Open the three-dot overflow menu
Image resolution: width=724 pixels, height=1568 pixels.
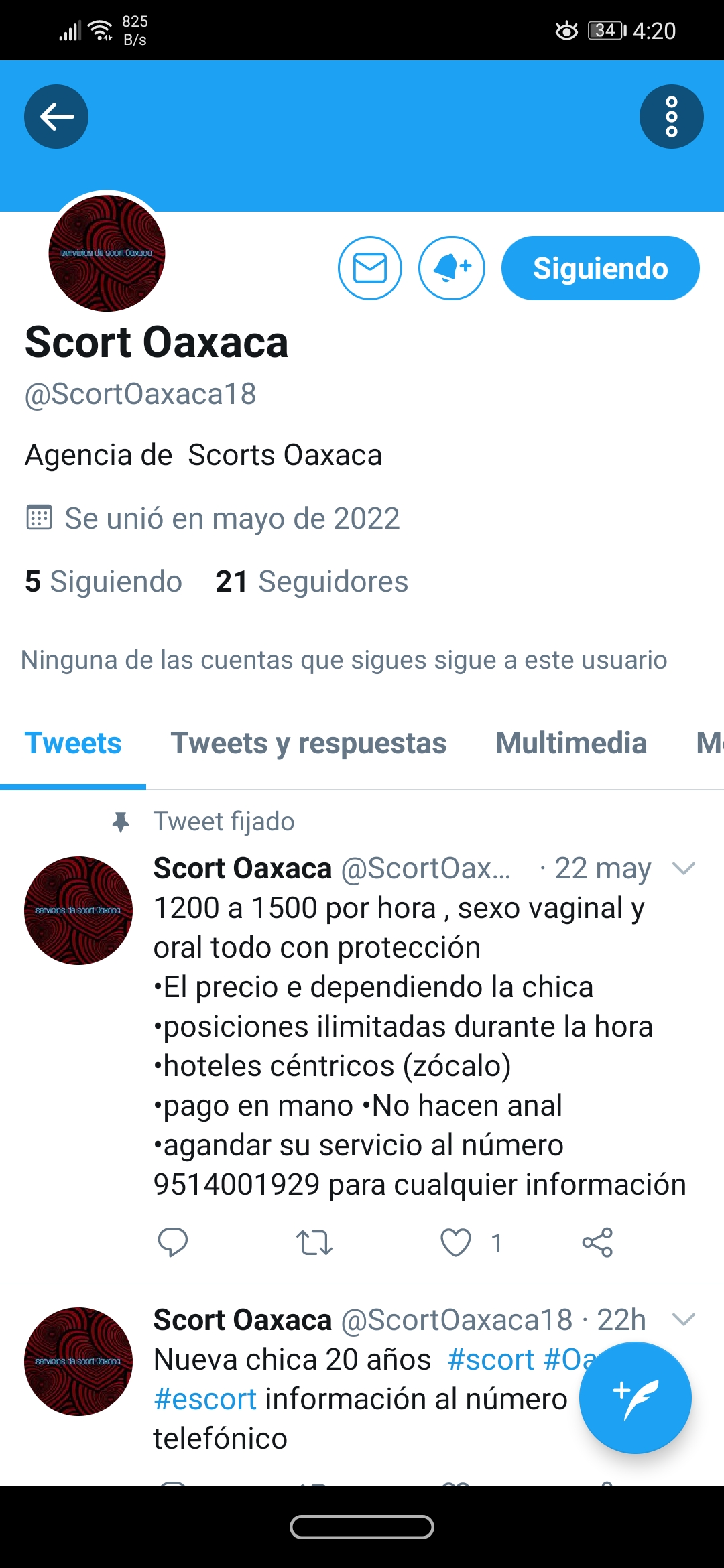coord(671,117)
